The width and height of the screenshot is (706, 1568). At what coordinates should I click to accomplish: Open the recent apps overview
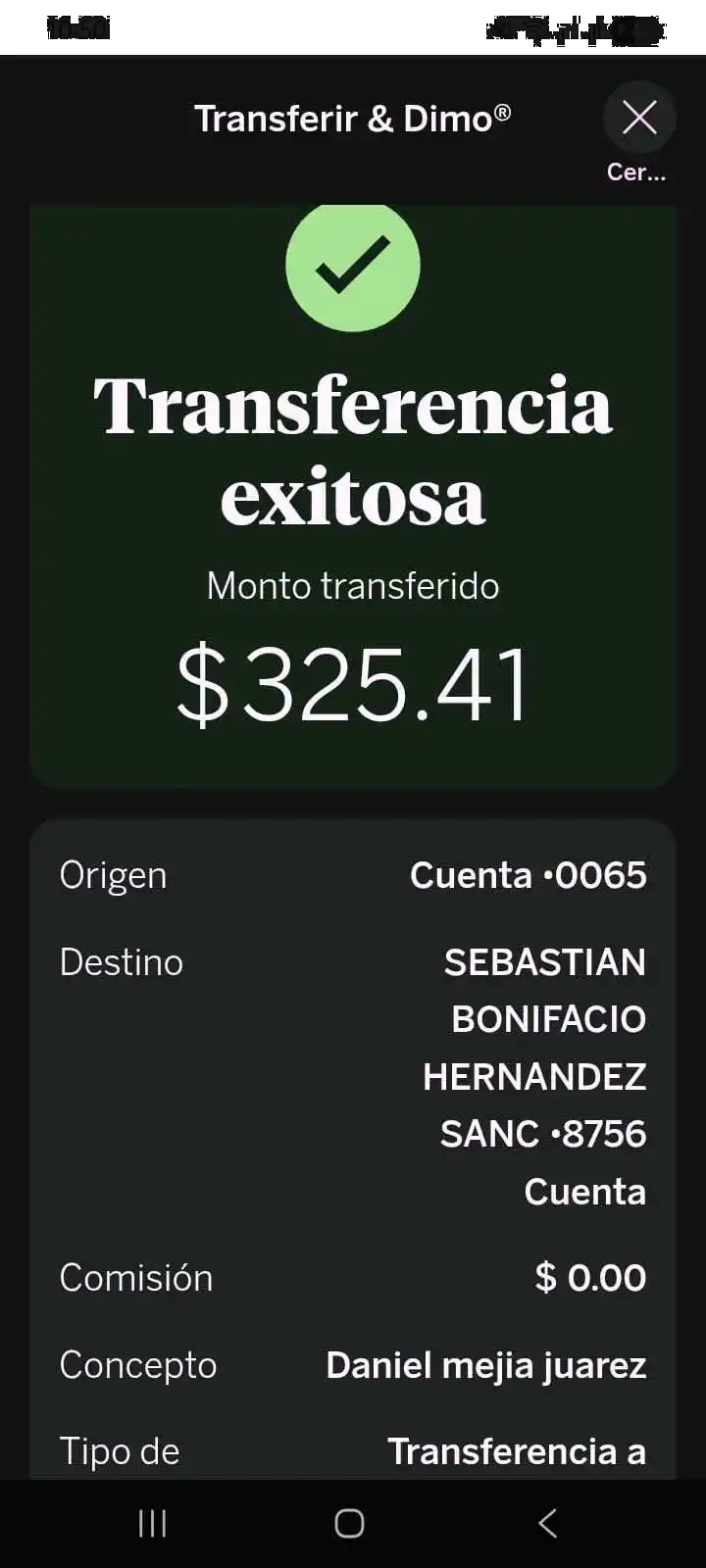click(153, 1523)
